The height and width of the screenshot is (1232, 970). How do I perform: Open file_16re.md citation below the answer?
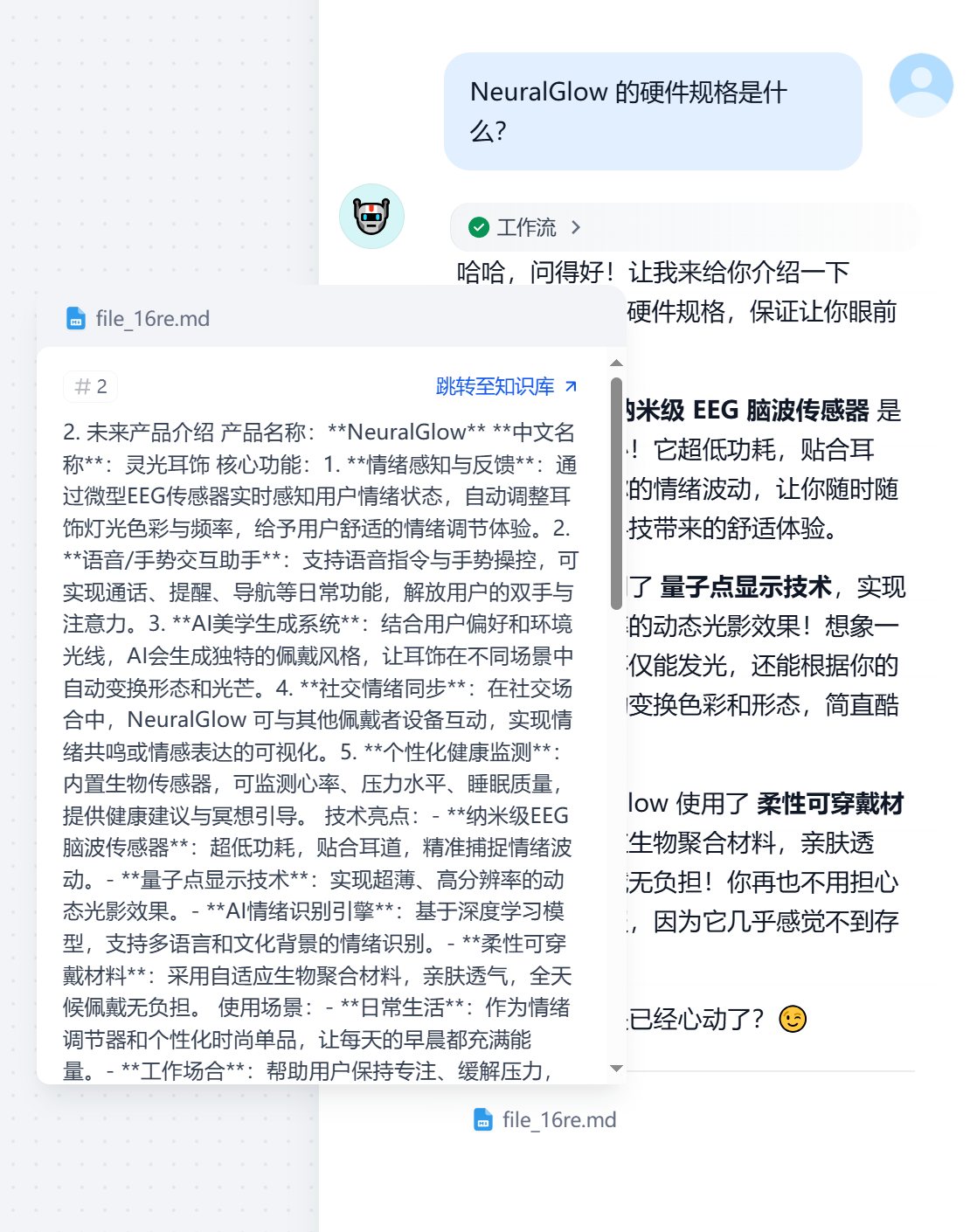[x=545, y=1120]
